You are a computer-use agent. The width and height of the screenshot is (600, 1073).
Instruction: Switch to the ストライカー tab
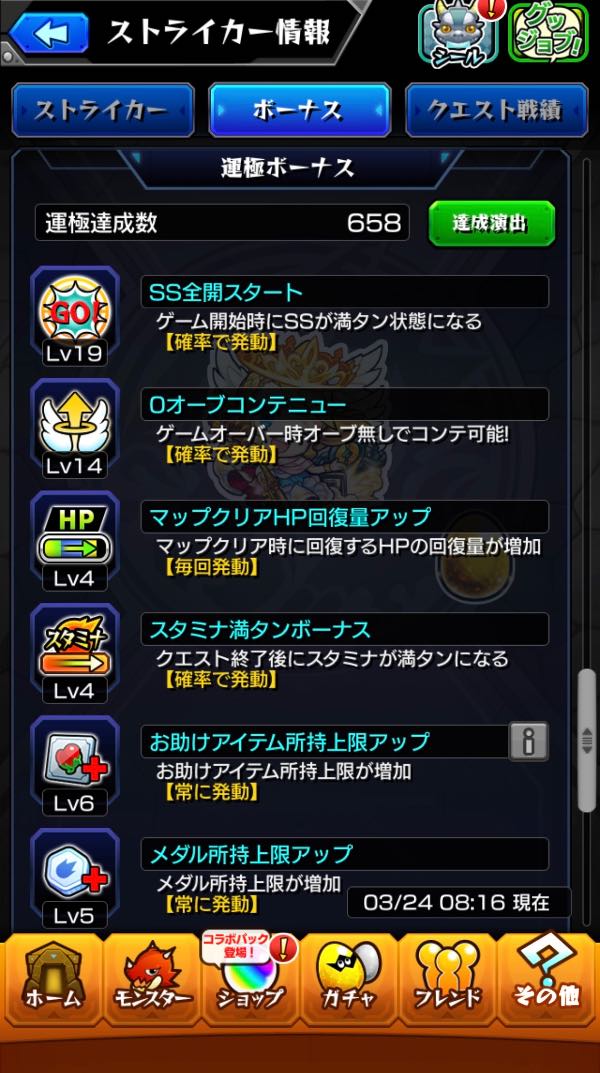pos(102,110)
